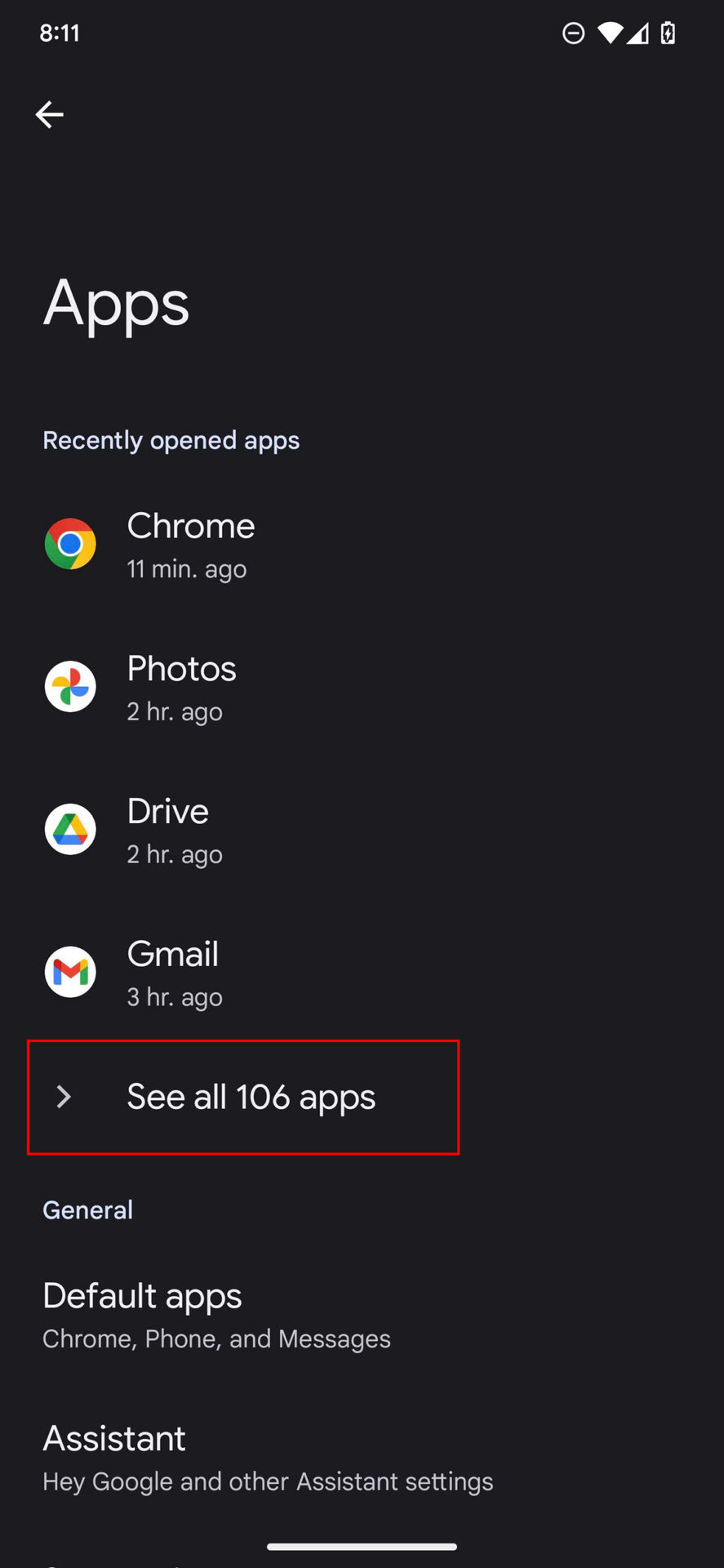Go back using the arrow icon

click(49, 114)
